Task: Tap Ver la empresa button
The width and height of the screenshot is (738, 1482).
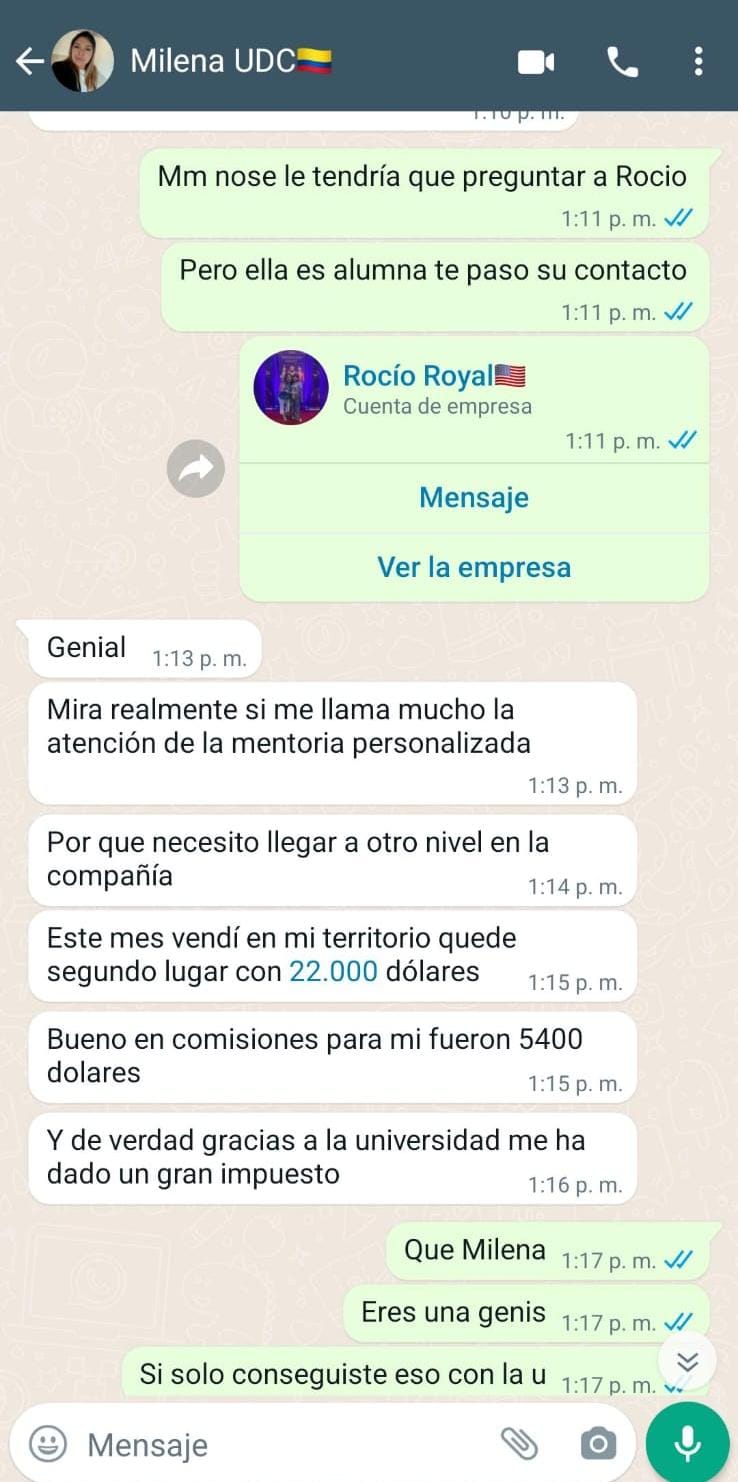Action: click(474, 568)
